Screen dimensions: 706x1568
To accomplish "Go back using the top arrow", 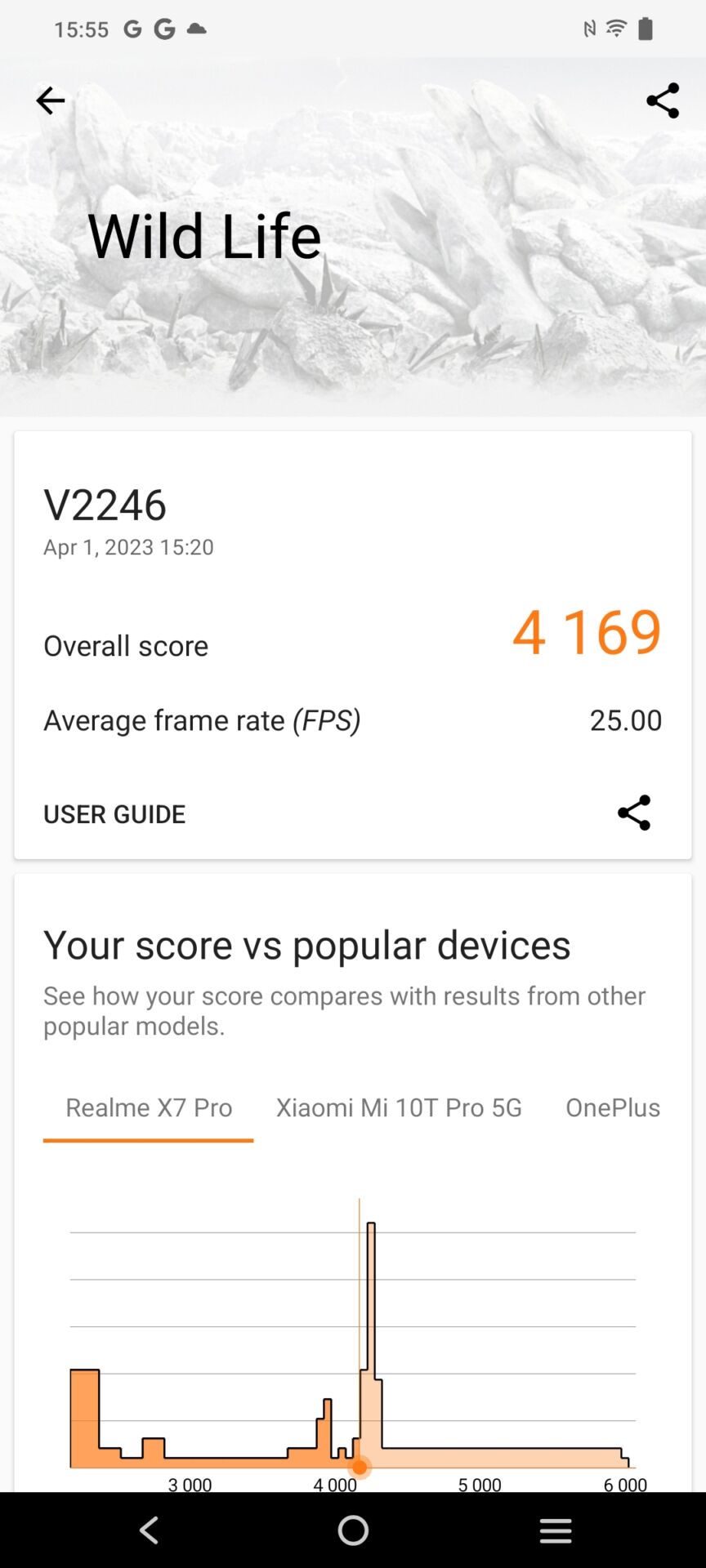I will click(51, 100).
